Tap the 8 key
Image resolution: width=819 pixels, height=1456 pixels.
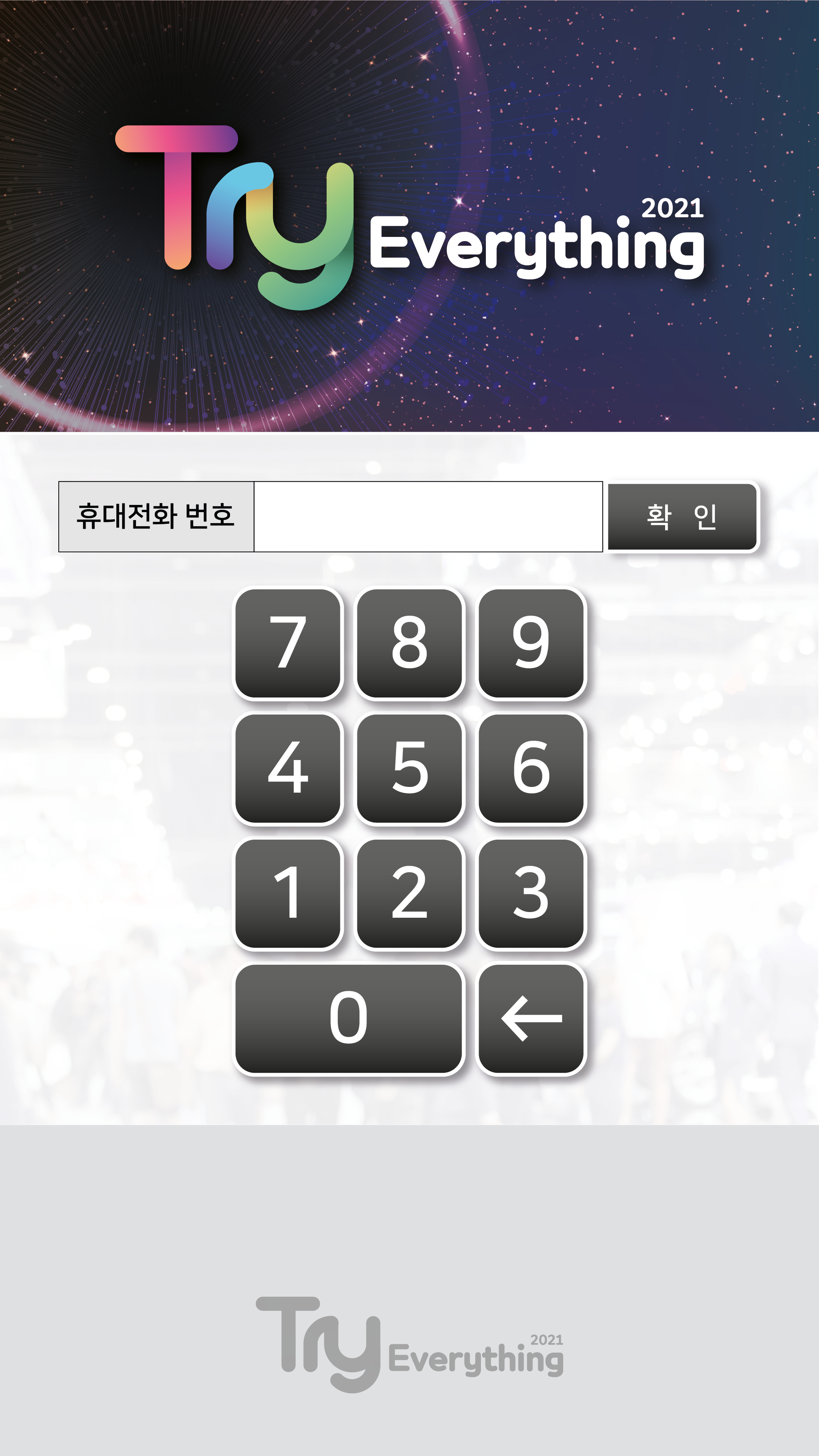tap(409, 643)
